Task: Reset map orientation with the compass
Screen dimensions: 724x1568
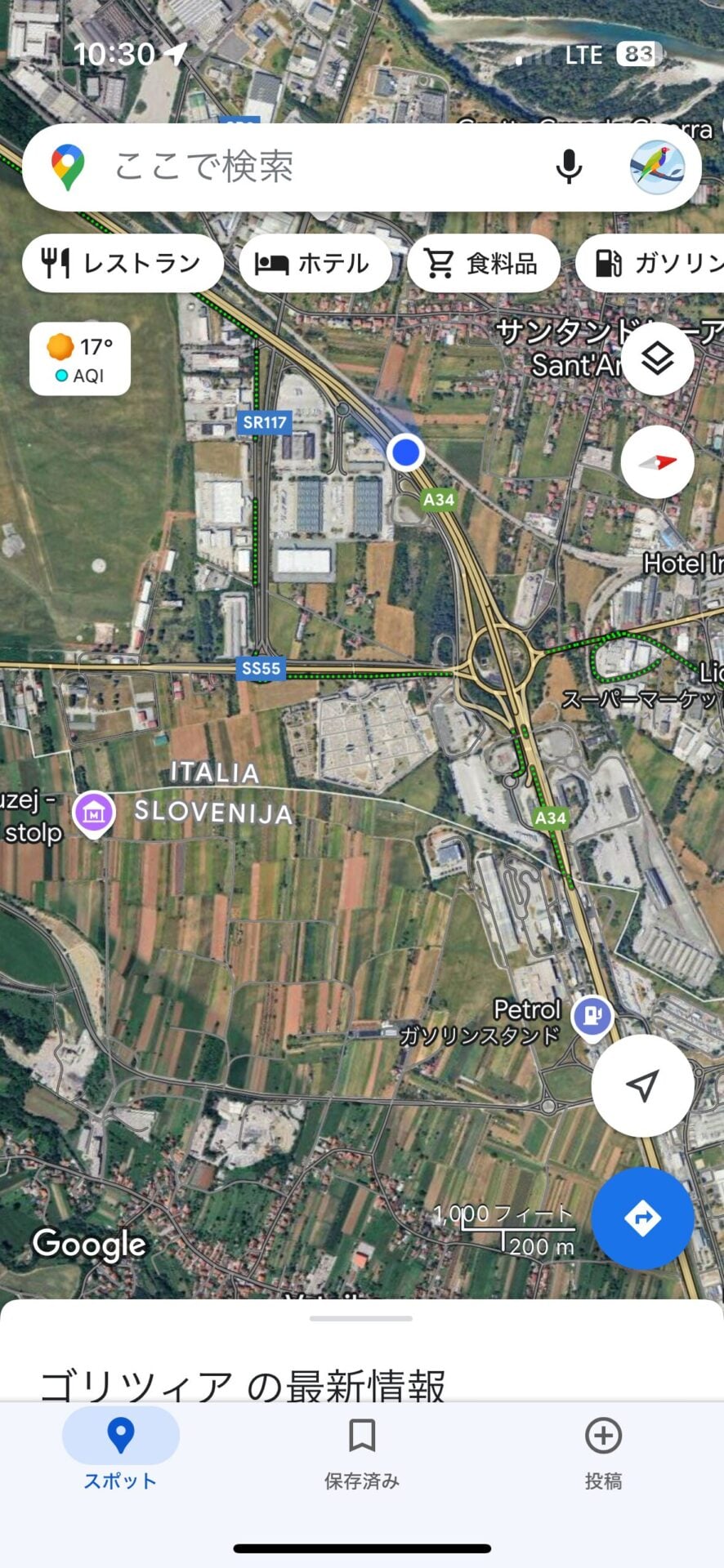Action: coord(657,462)
